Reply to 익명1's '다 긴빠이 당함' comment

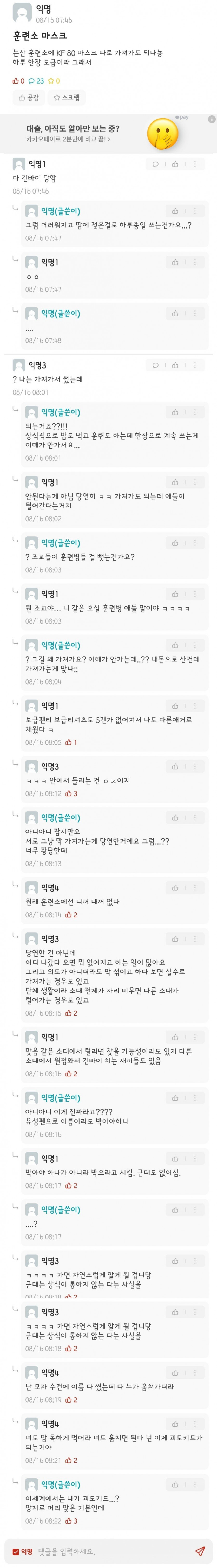[x=155, y=164]
